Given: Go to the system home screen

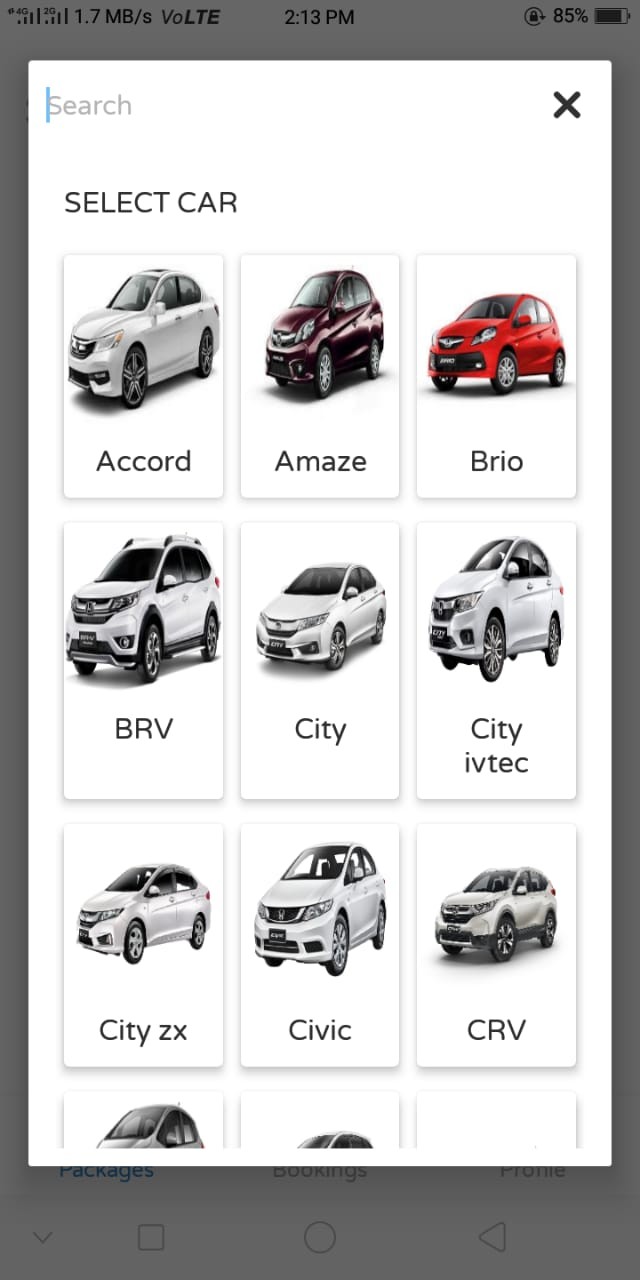Looking at the screenshot, I should [320, 1237].
